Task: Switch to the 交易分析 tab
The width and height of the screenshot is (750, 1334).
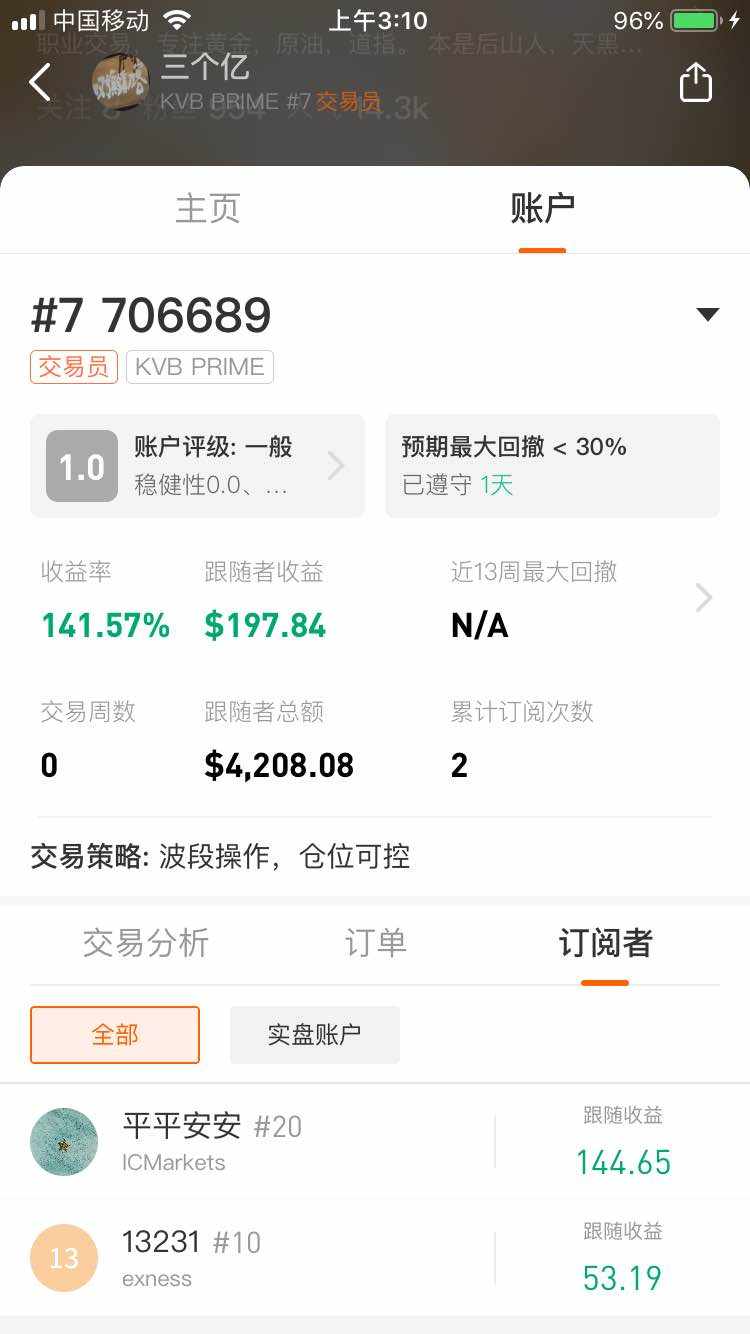Action: 146,943
